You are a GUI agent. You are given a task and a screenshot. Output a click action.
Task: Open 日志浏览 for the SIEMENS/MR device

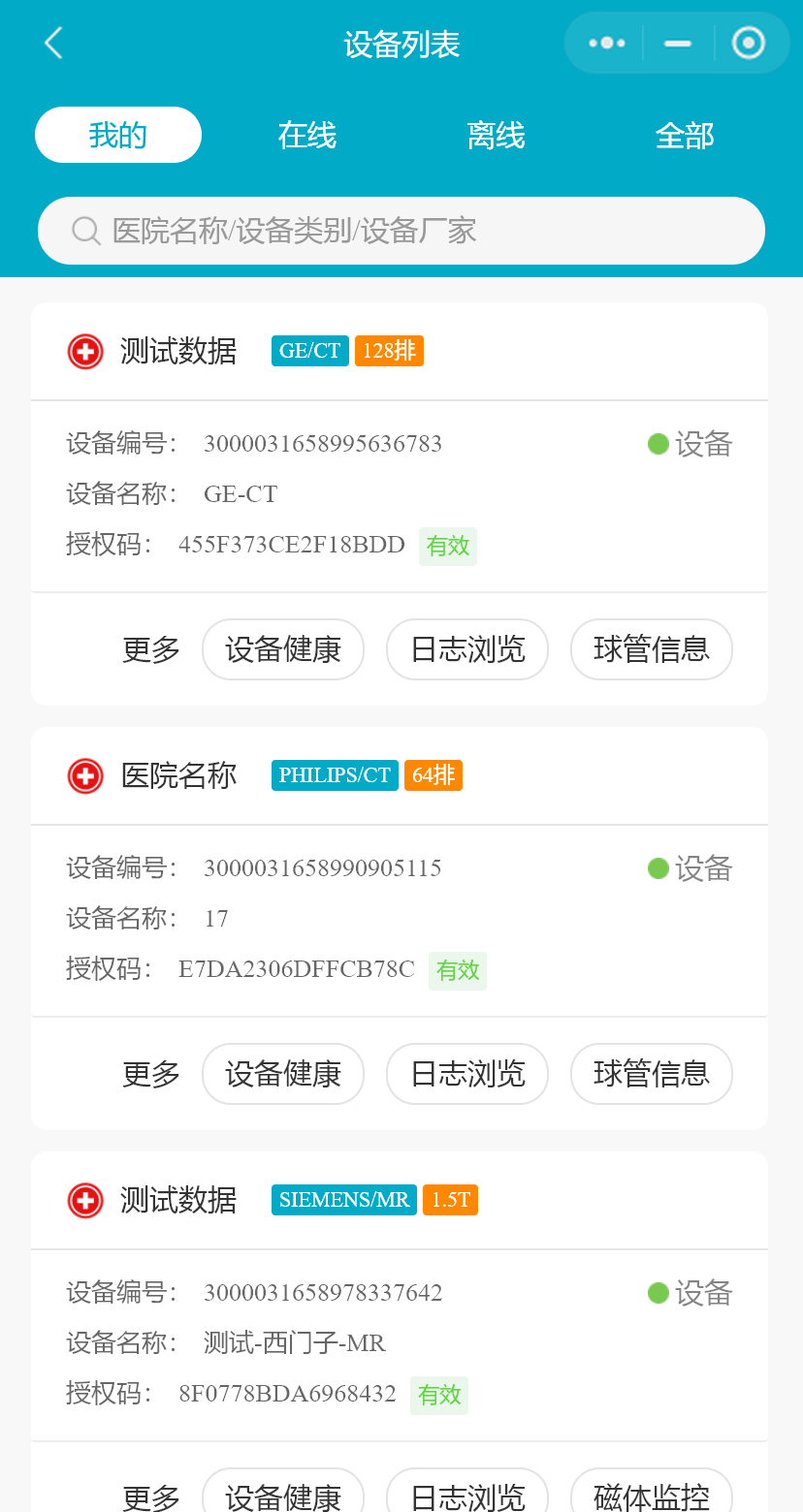(467, 1496)
